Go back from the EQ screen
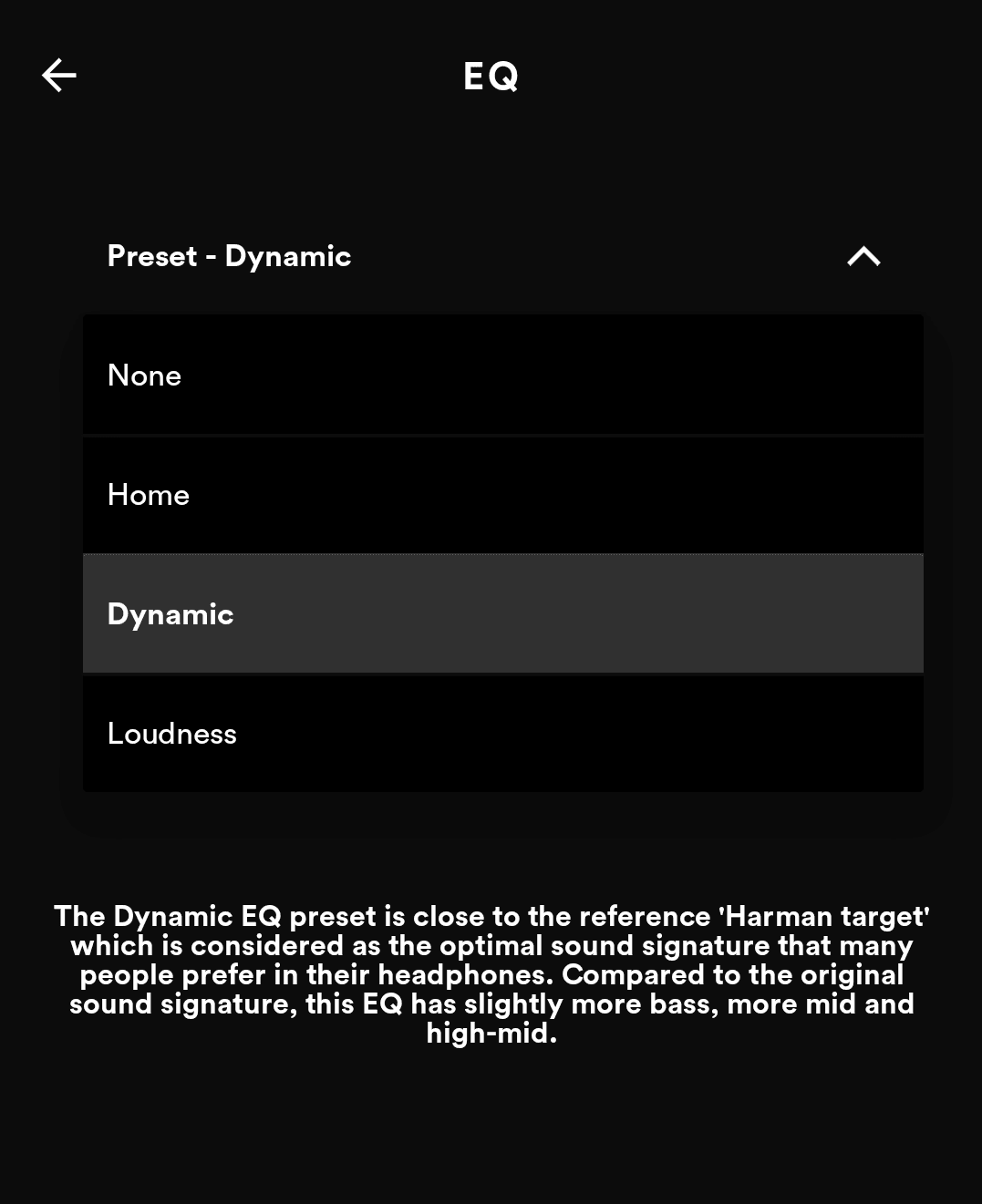This screenshot has height=1204, width=982. pos(59,76)
